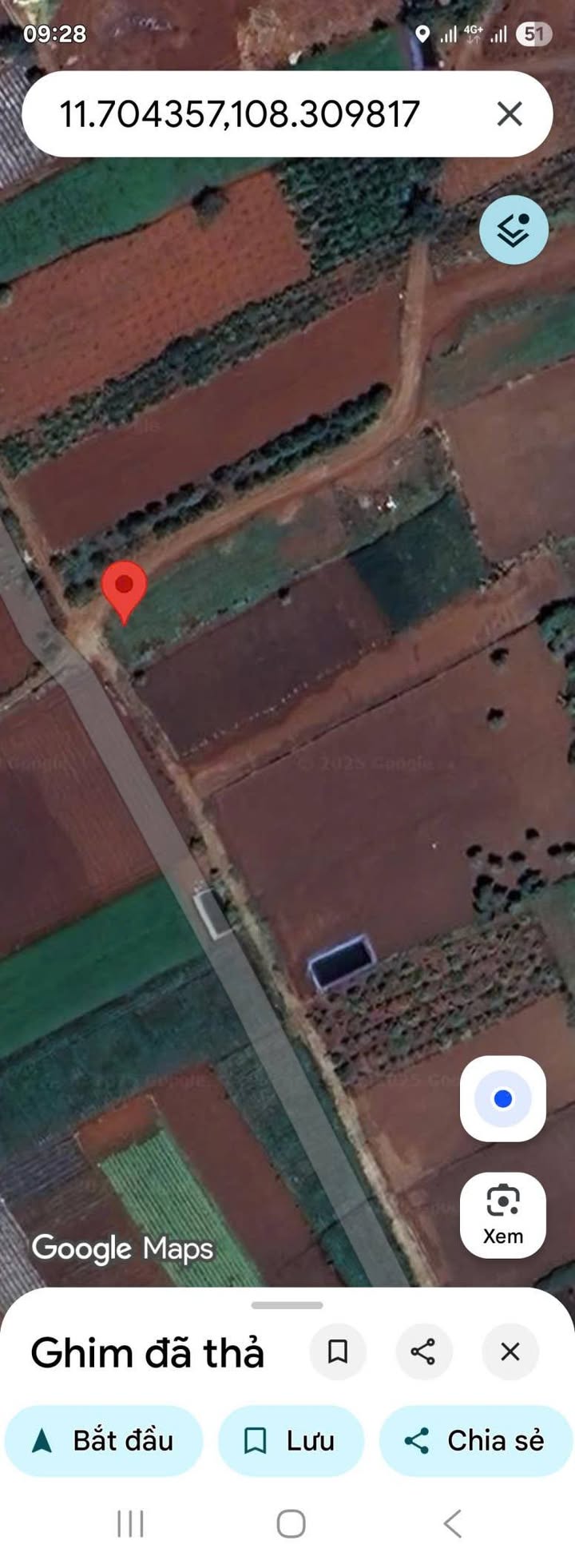The height and width of the screenshot is (1568, 575).
Task: Select the Chia sẻ chip
Action: tap(476, 1440)
